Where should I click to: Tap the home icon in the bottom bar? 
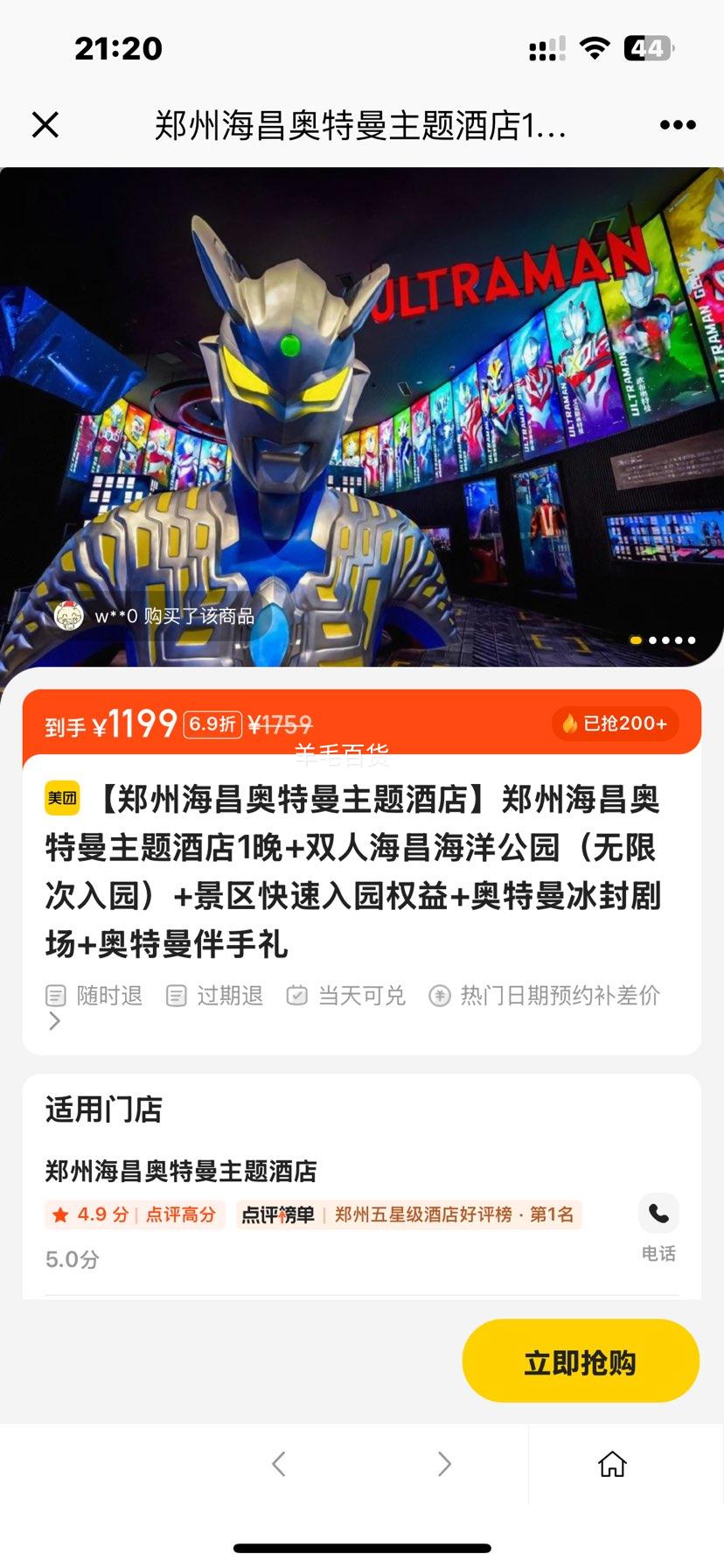click(x=613, y=1463)
